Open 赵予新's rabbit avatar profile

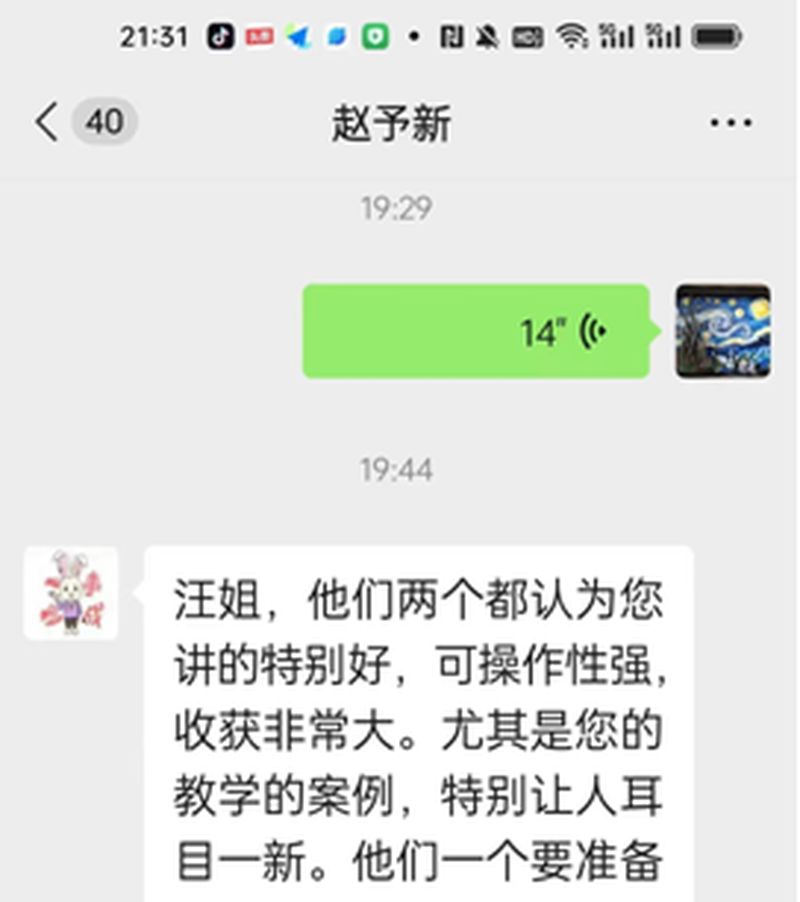[71, 592]
